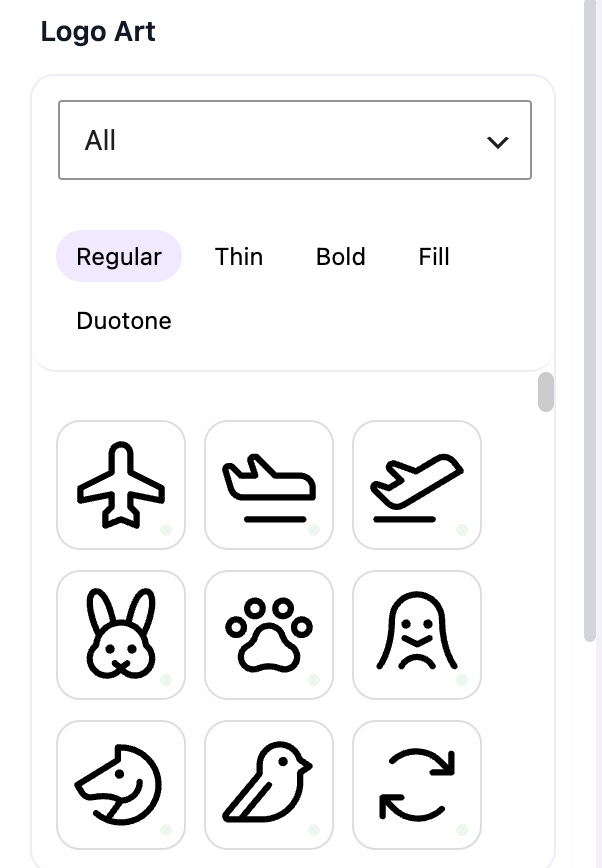This screenshot has height=868, width=602.
Task: Switch to the Thin icon style
Action: [239, 256]
